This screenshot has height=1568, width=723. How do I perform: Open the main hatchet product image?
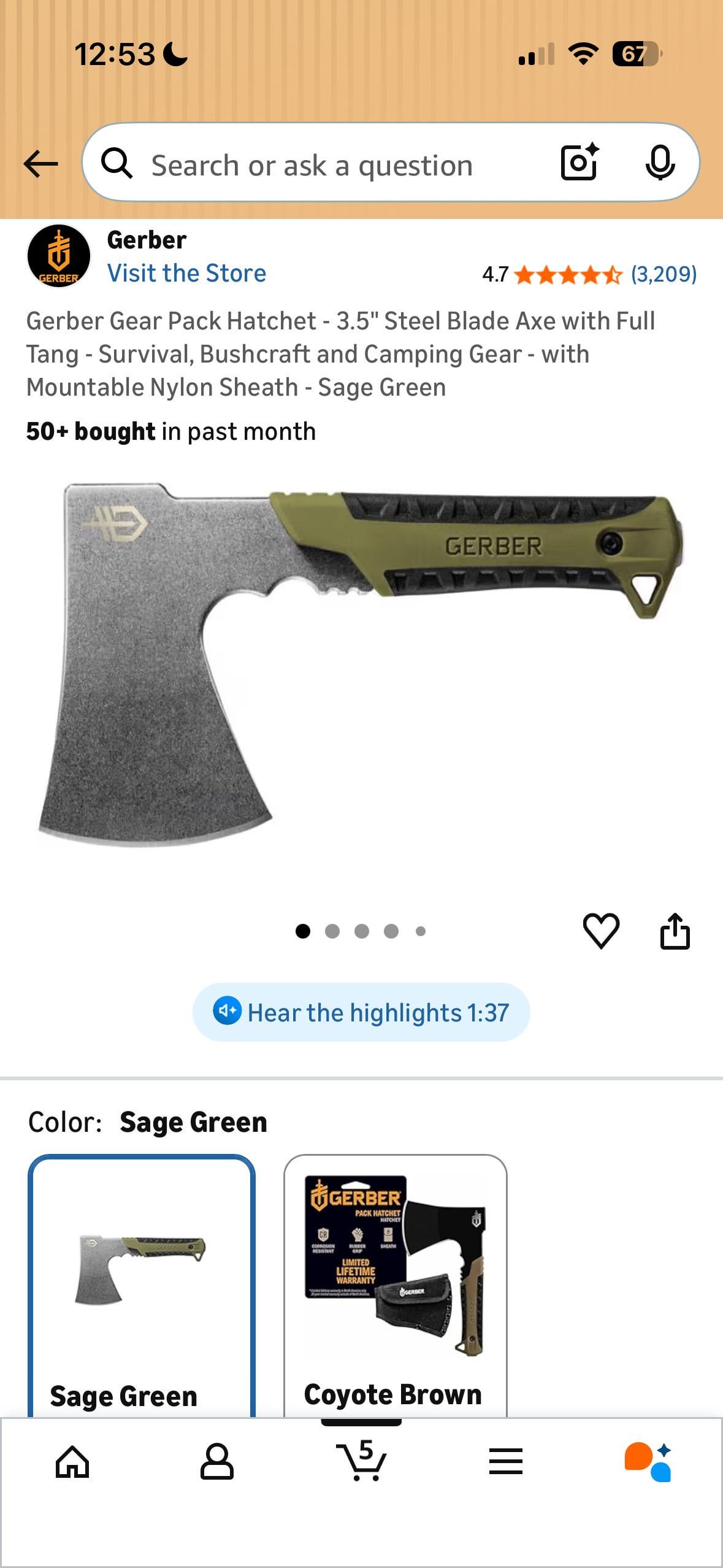pyautogui.click(x=361, y=664)
